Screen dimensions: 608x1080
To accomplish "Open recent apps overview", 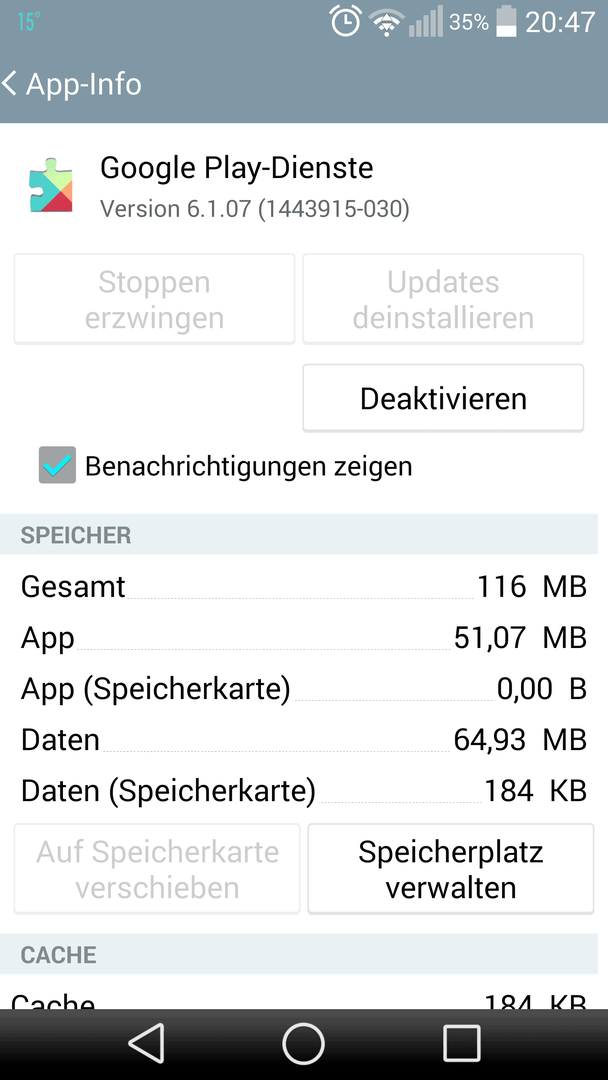I will (461, 1043).
